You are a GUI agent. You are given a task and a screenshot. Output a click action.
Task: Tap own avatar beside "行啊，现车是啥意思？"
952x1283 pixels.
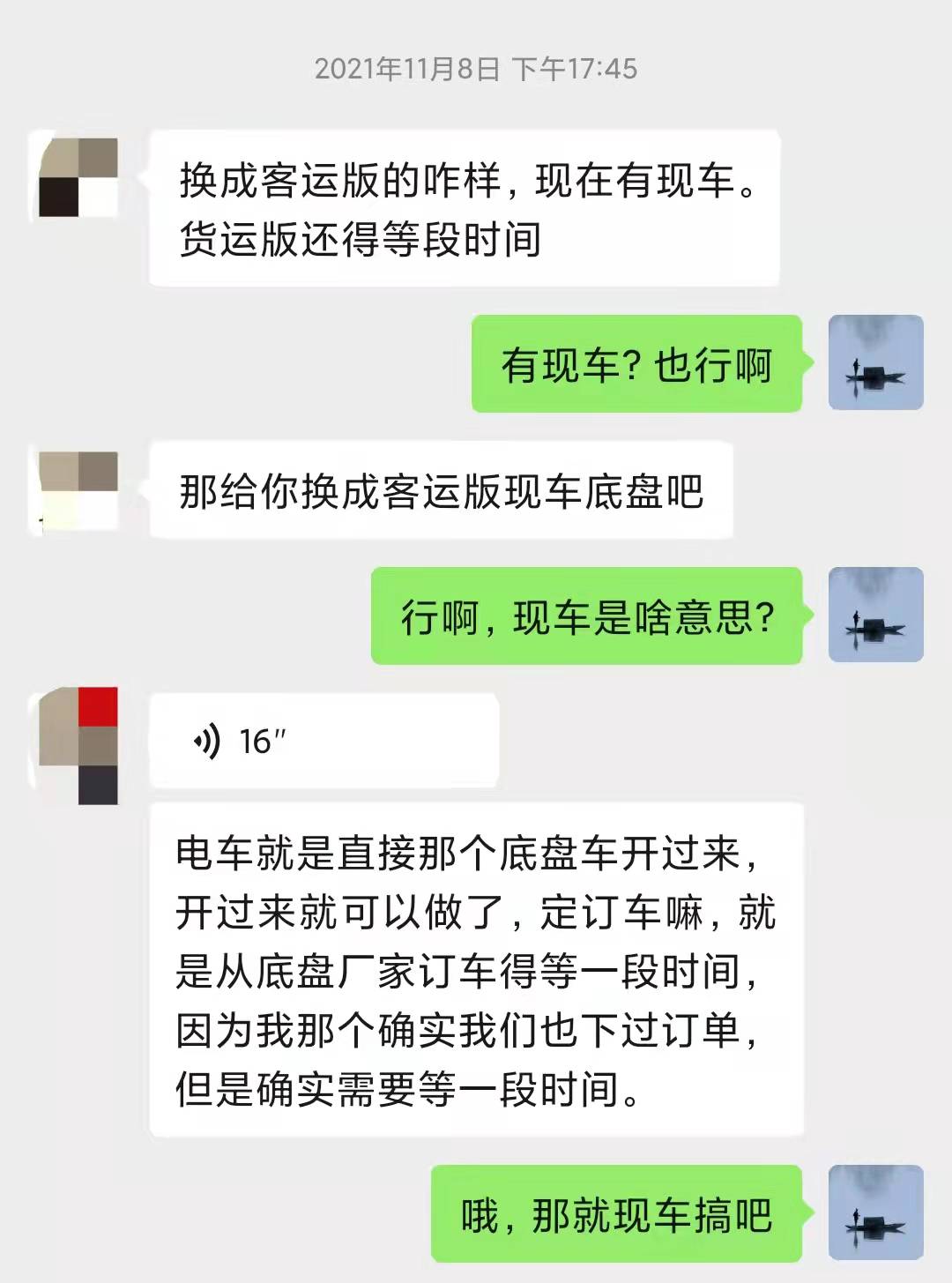tap(875, 615)
